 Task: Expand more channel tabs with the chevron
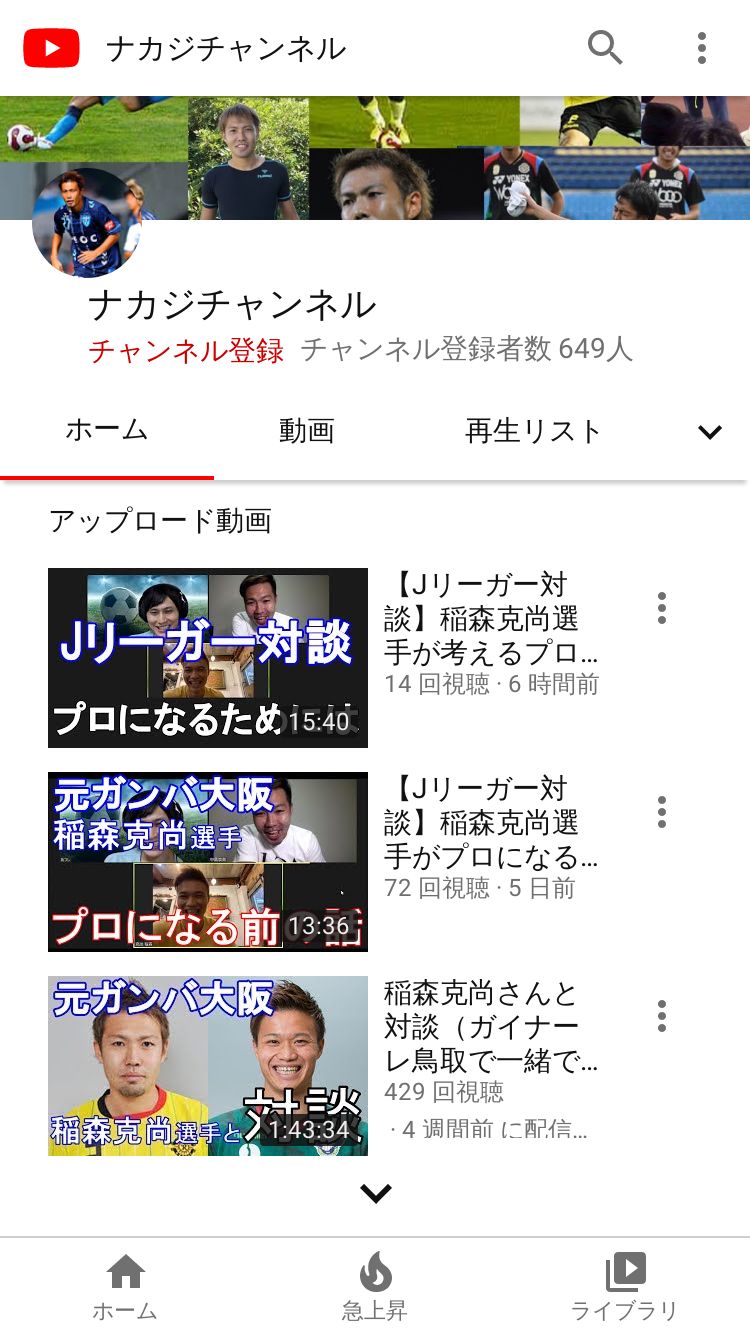pos(709,432)
